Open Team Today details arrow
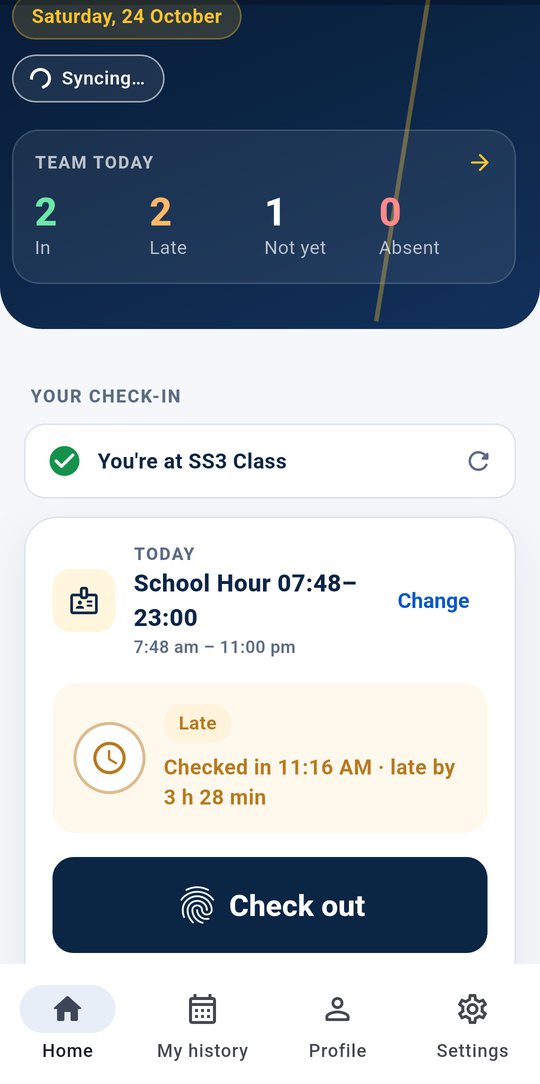Image resolution: width=540 pixels, height=1084 pixels. click(480, 162)
